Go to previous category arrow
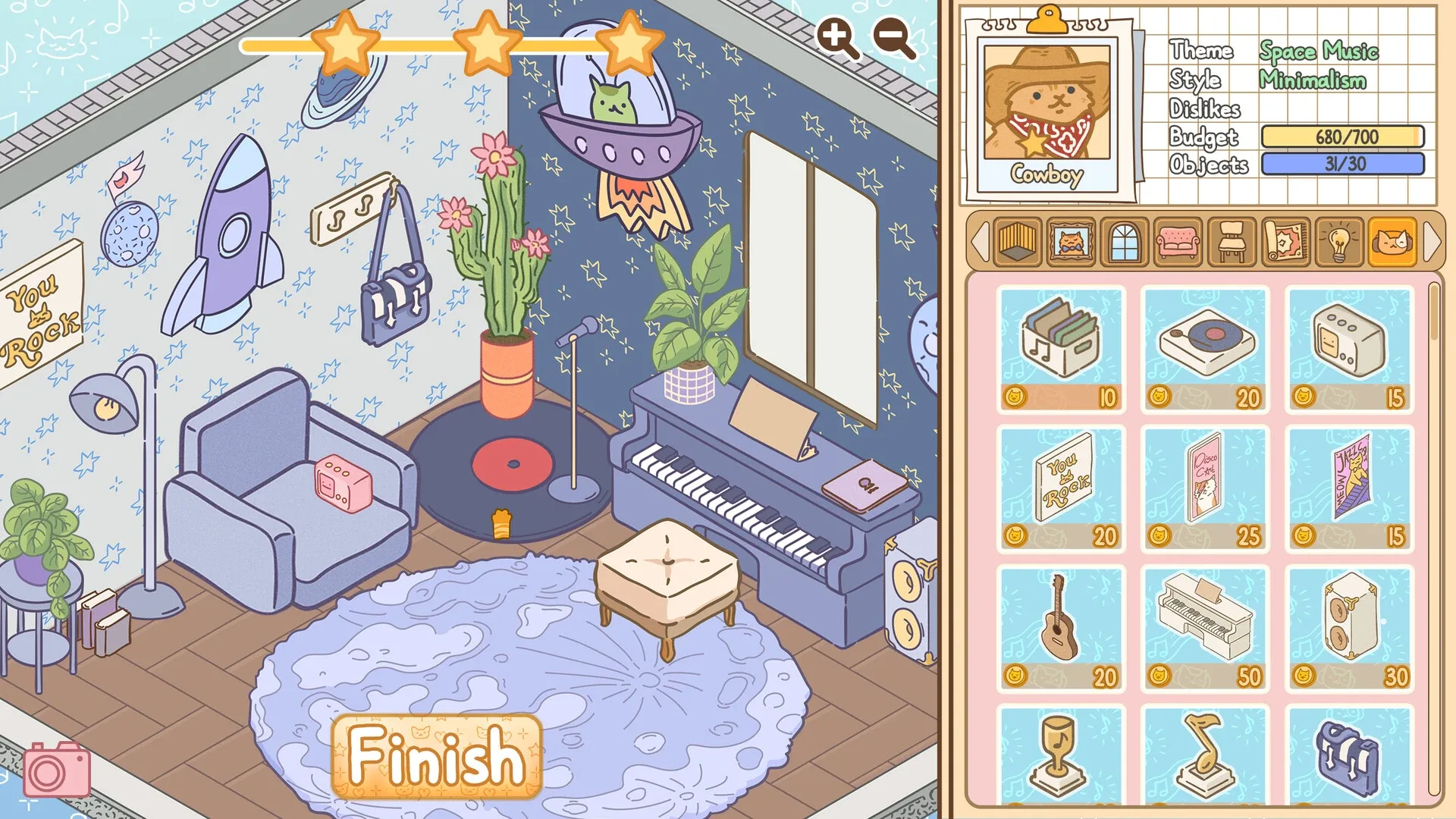1456x819 pixels. coord(980,243)
